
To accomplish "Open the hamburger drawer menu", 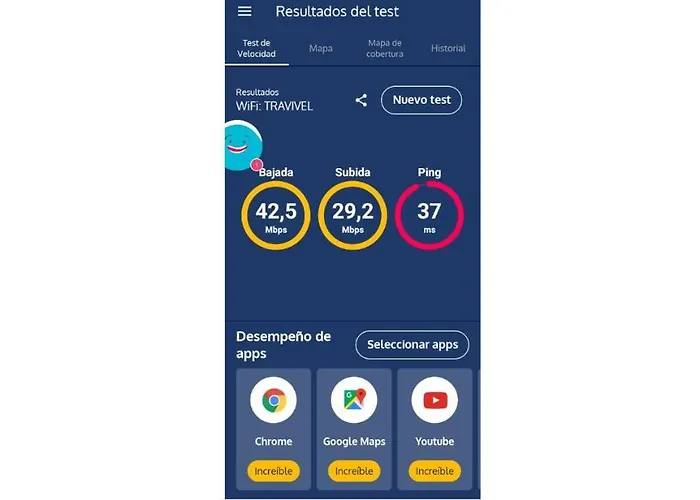I will (245, 12).
